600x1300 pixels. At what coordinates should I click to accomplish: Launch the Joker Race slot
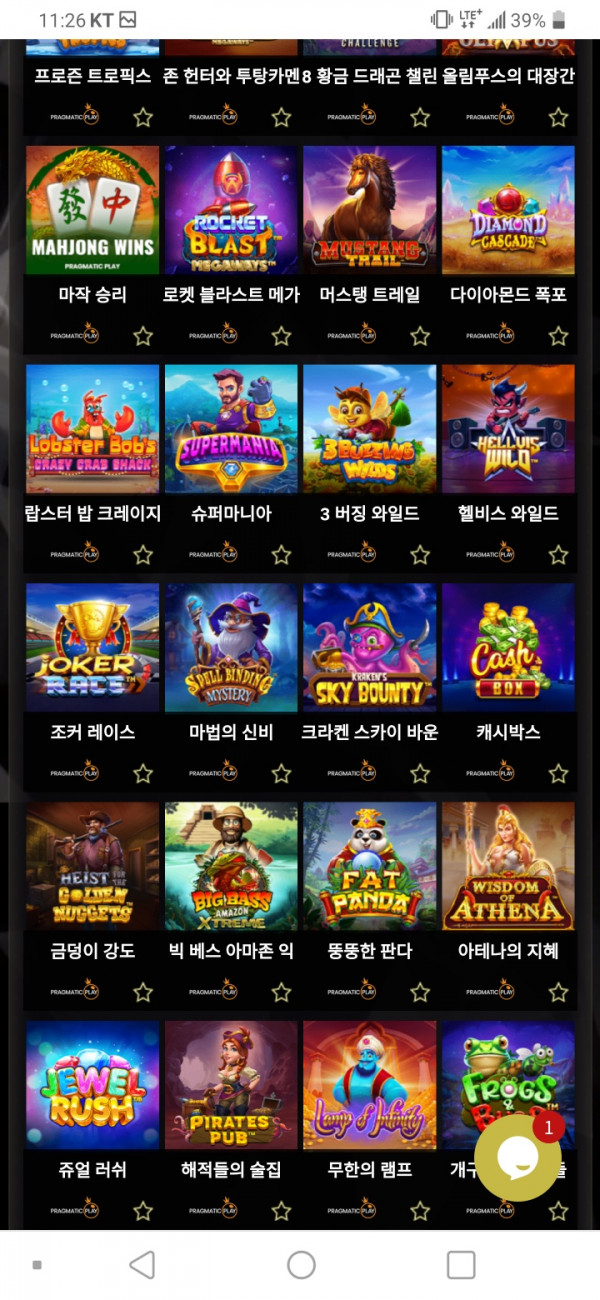tap(92, 647)
